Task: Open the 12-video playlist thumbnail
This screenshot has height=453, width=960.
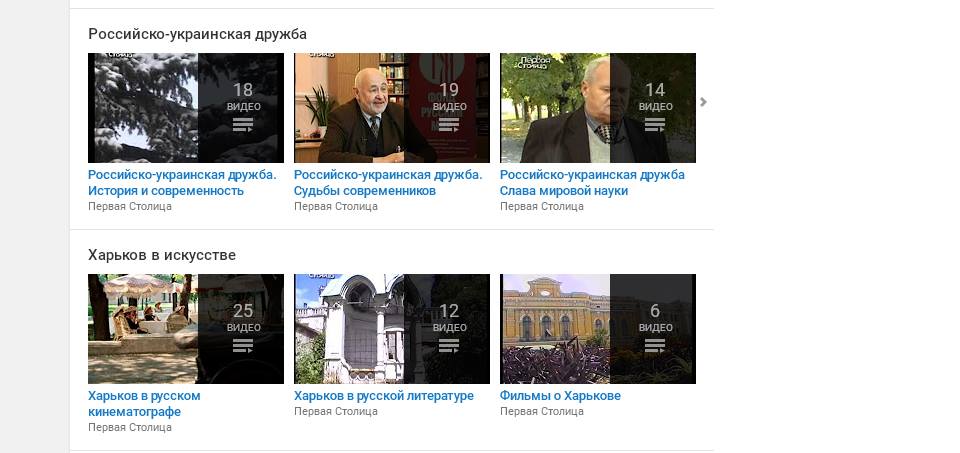Action: pos(392,329)
